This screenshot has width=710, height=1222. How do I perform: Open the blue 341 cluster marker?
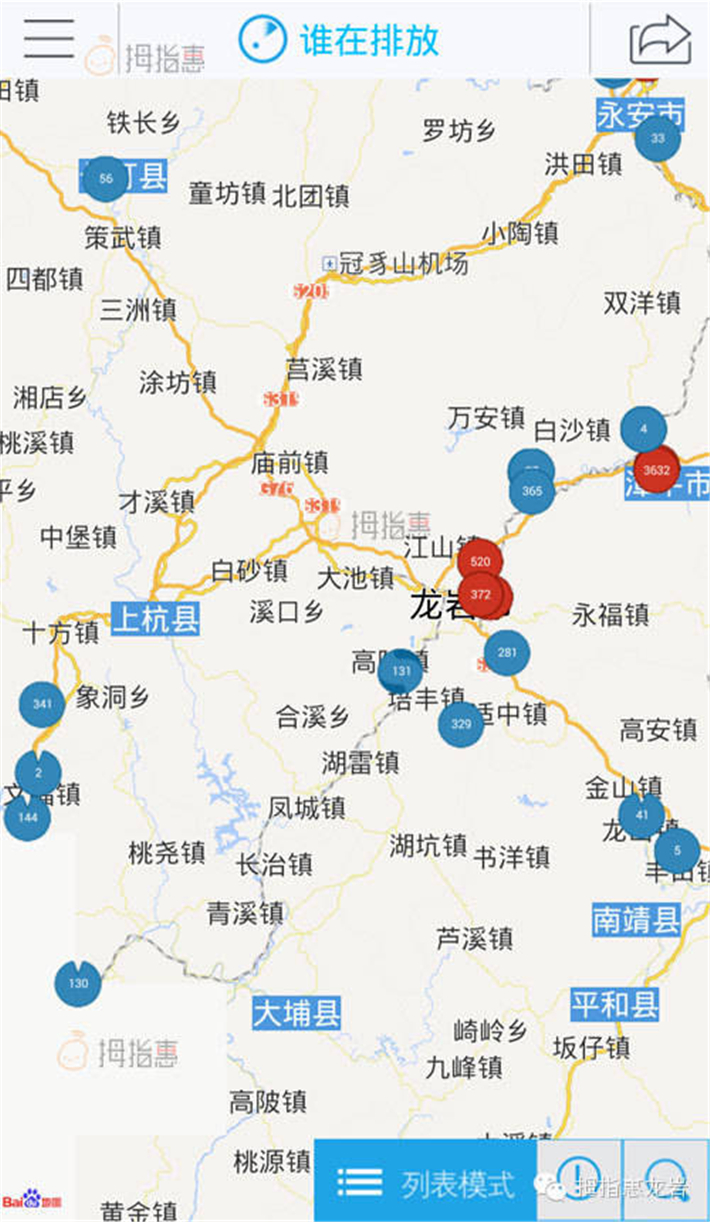(42, 704)
